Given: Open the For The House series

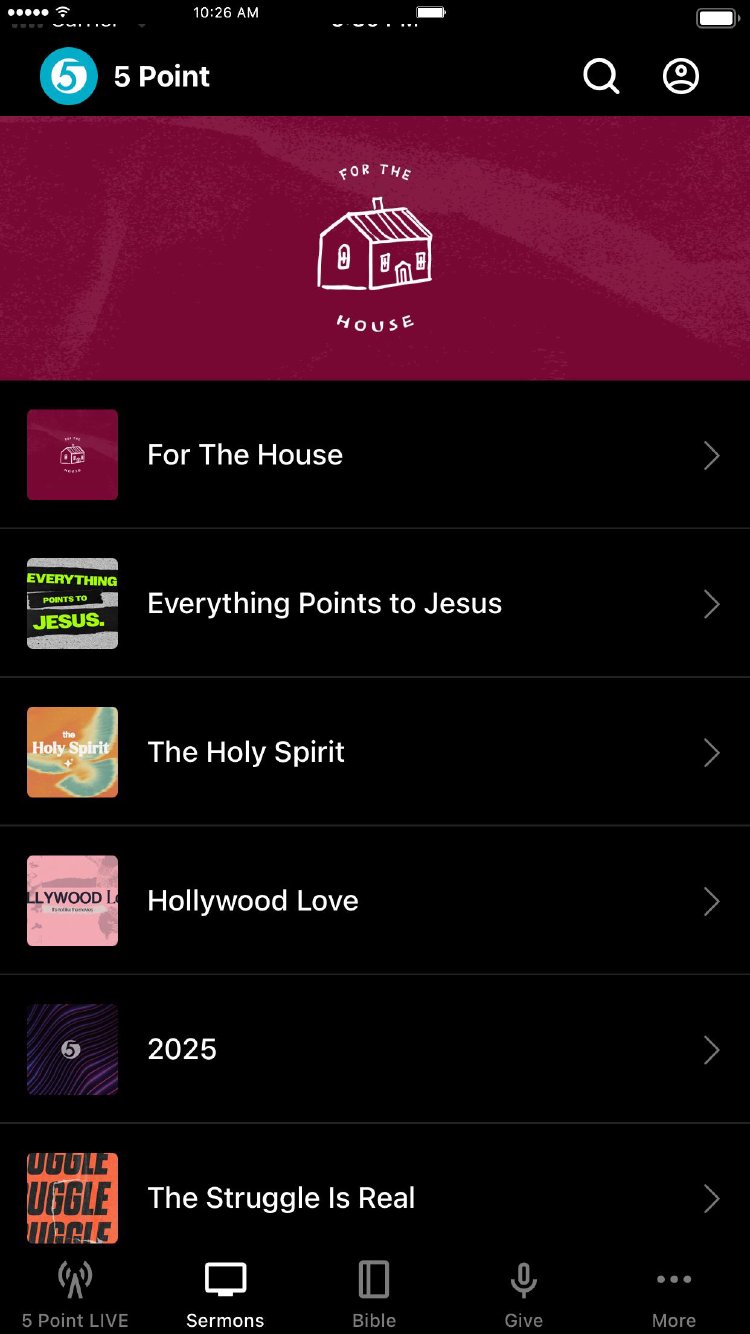Looking at the screenshot, I should tap(375, 455).
